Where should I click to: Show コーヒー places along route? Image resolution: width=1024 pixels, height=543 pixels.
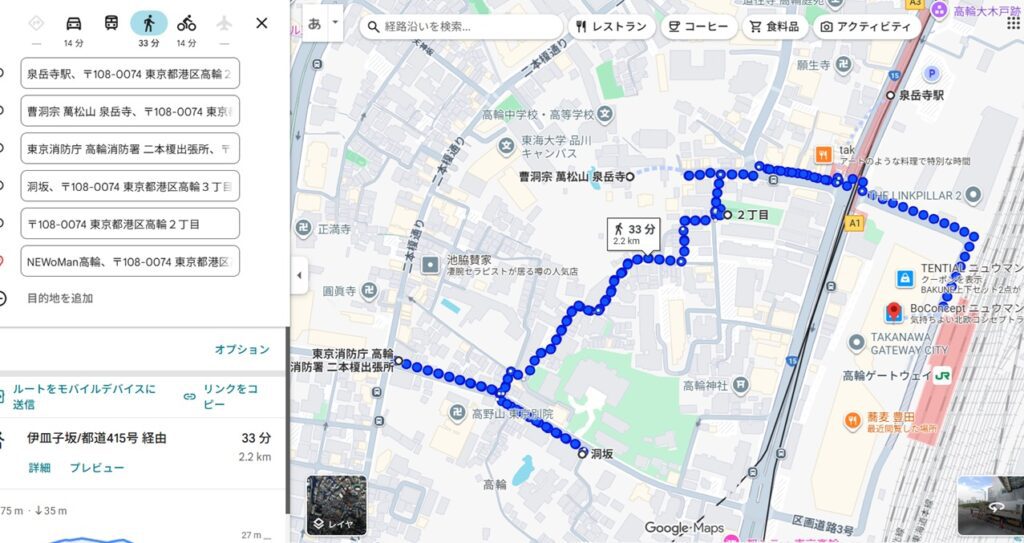698,27
